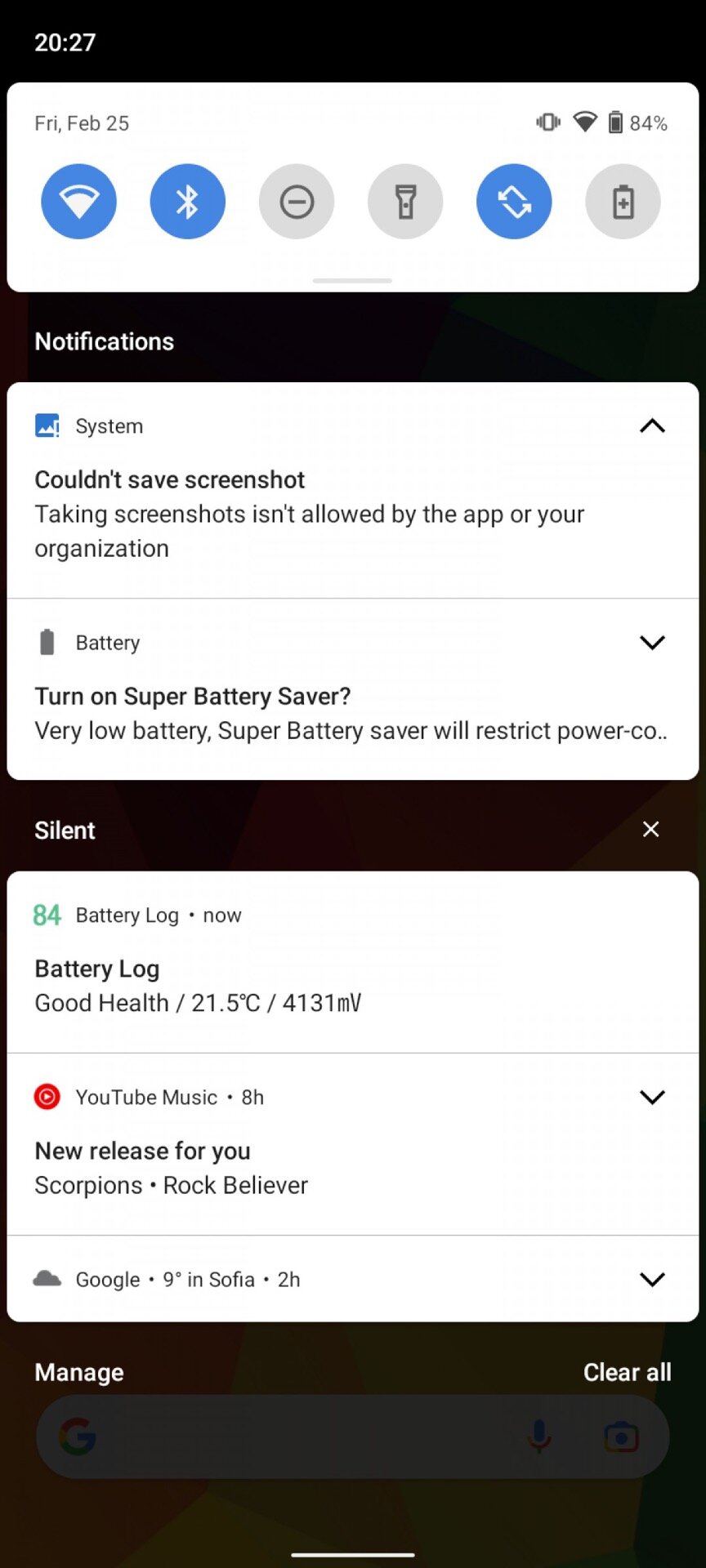Expand the Battery Saver notification
This screenshot has height=1568, width=706.
pyautogui.click(x=652, y=643)
